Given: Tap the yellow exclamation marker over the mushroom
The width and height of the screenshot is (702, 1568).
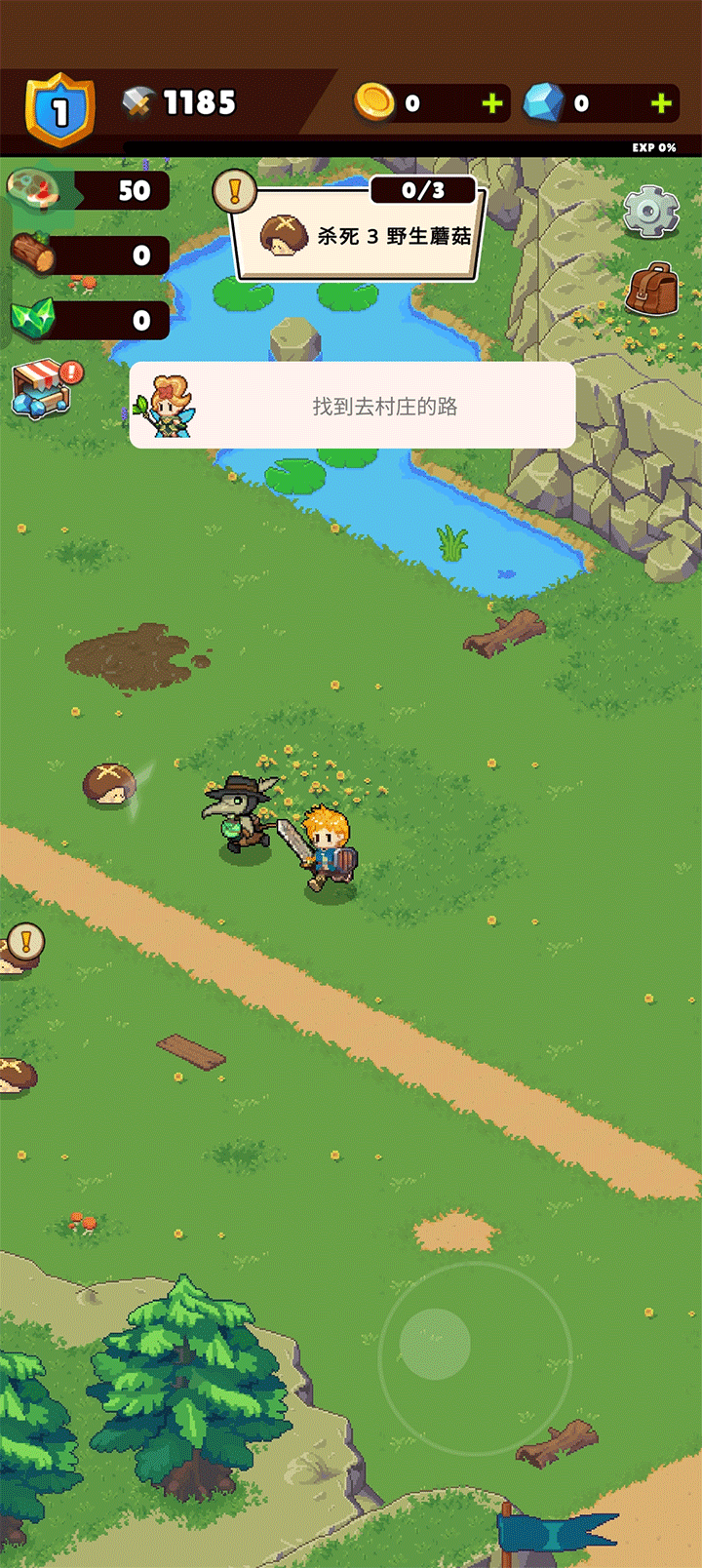Looking at the screenshot, I should coord(26,941).
